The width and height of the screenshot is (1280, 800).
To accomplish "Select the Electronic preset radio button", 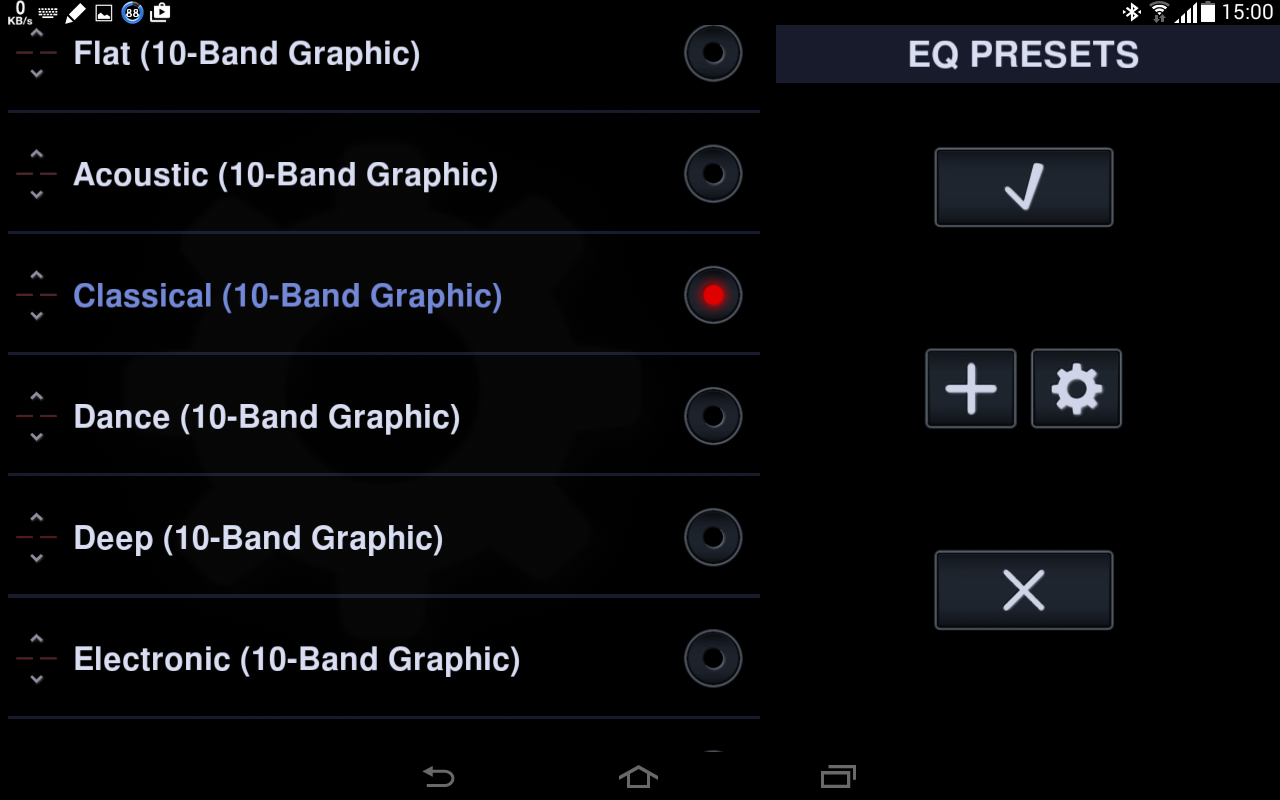I will (713, 658).
